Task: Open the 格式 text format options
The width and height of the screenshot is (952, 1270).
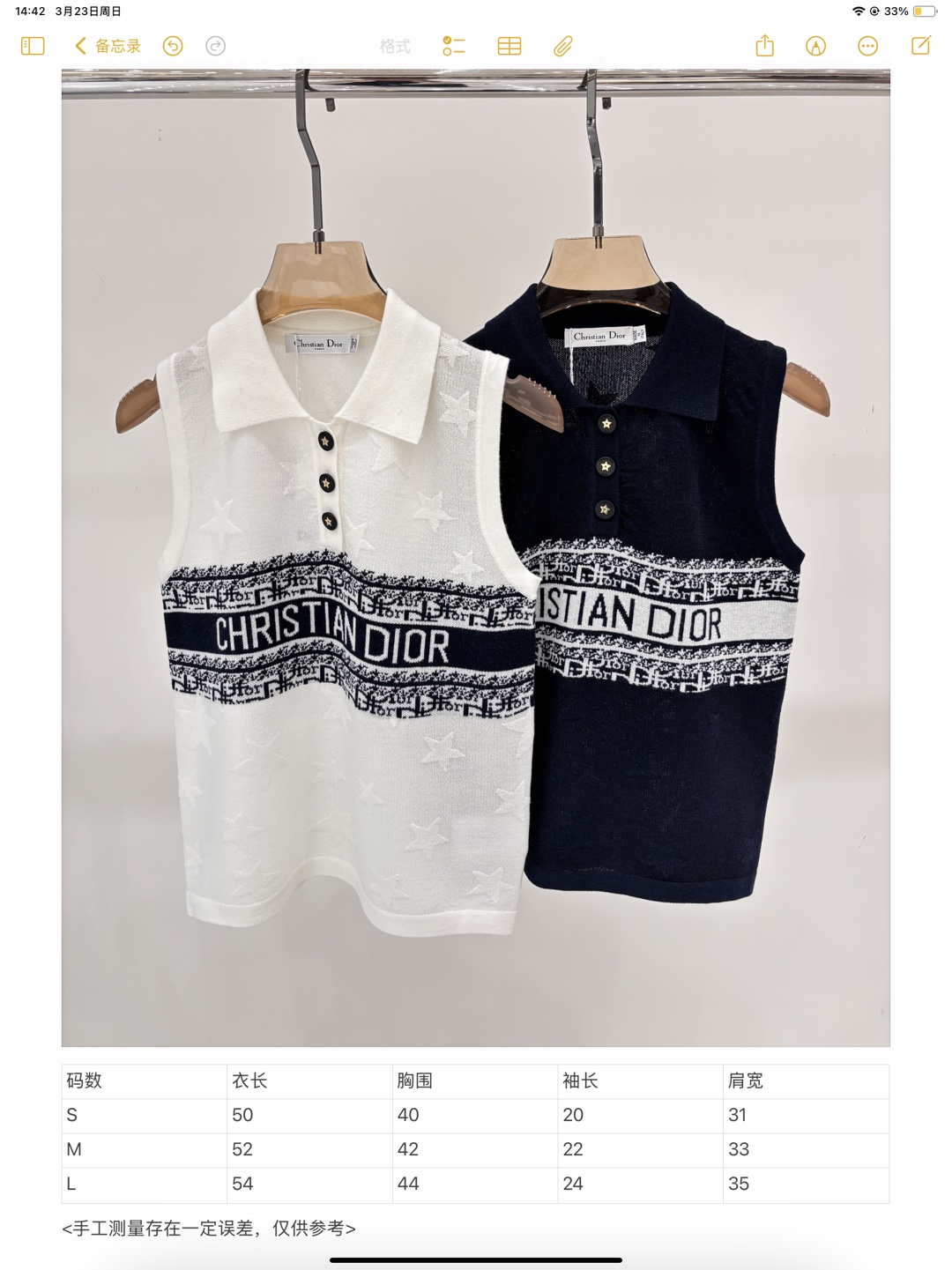Action: [395, 46]
